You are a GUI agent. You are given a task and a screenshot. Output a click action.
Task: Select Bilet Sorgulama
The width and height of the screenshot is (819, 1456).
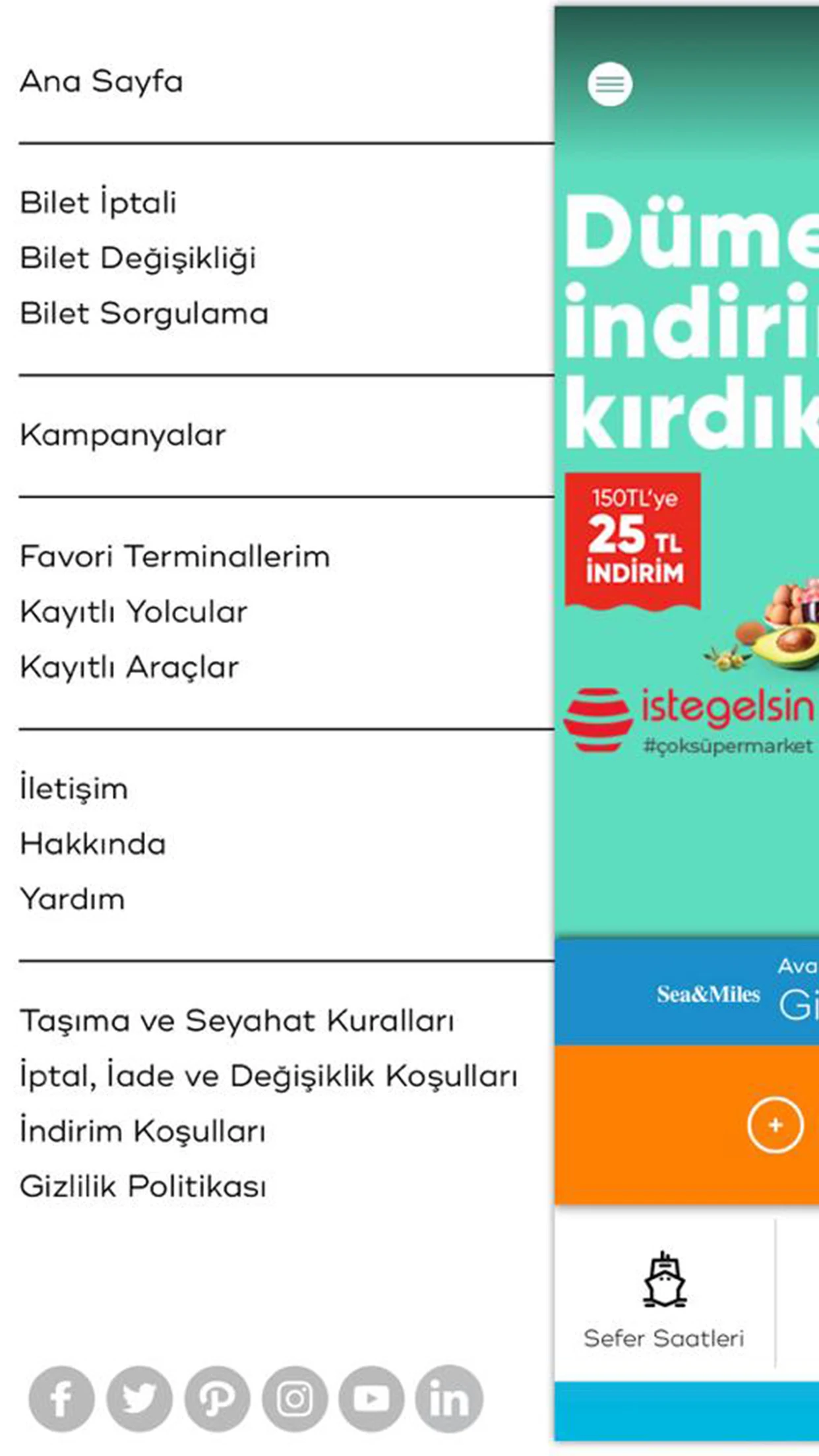click(x=144, y=313)
